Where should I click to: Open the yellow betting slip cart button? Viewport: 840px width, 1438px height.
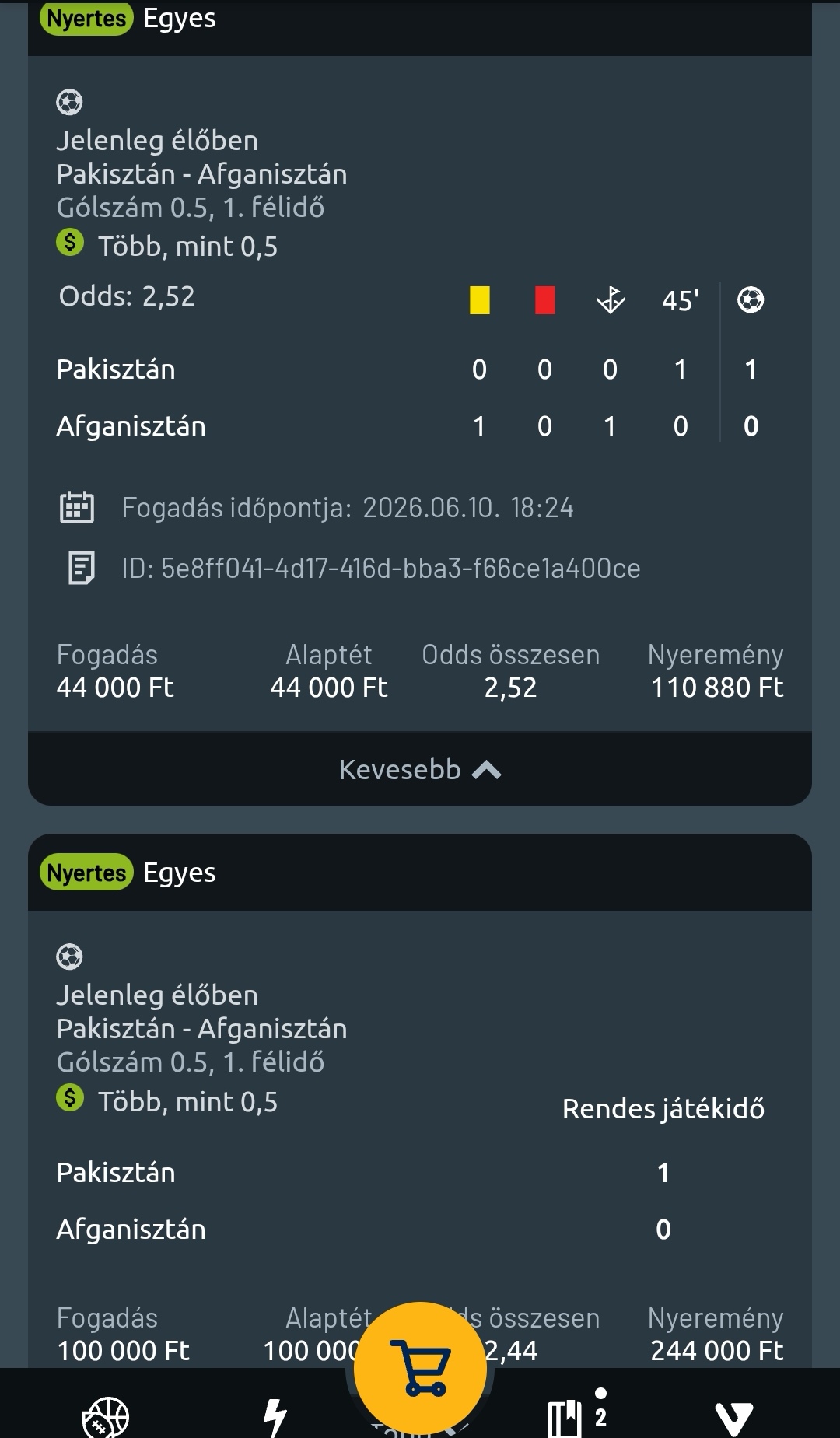click(x=420, y=1367)
